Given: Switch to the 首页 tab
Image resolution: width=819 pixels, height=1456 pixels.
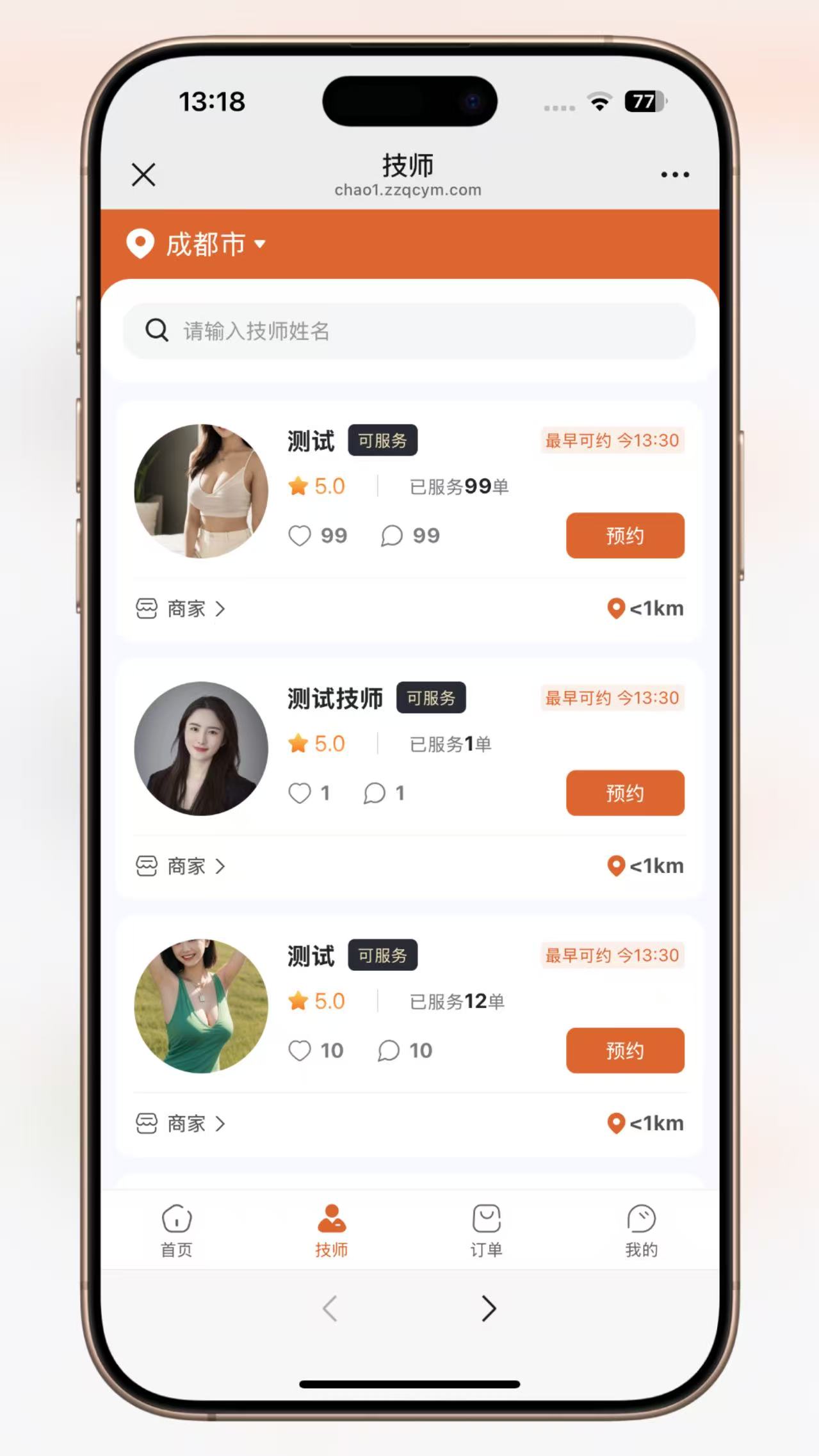Looking at the screenshot, I should click(176, 1231).
